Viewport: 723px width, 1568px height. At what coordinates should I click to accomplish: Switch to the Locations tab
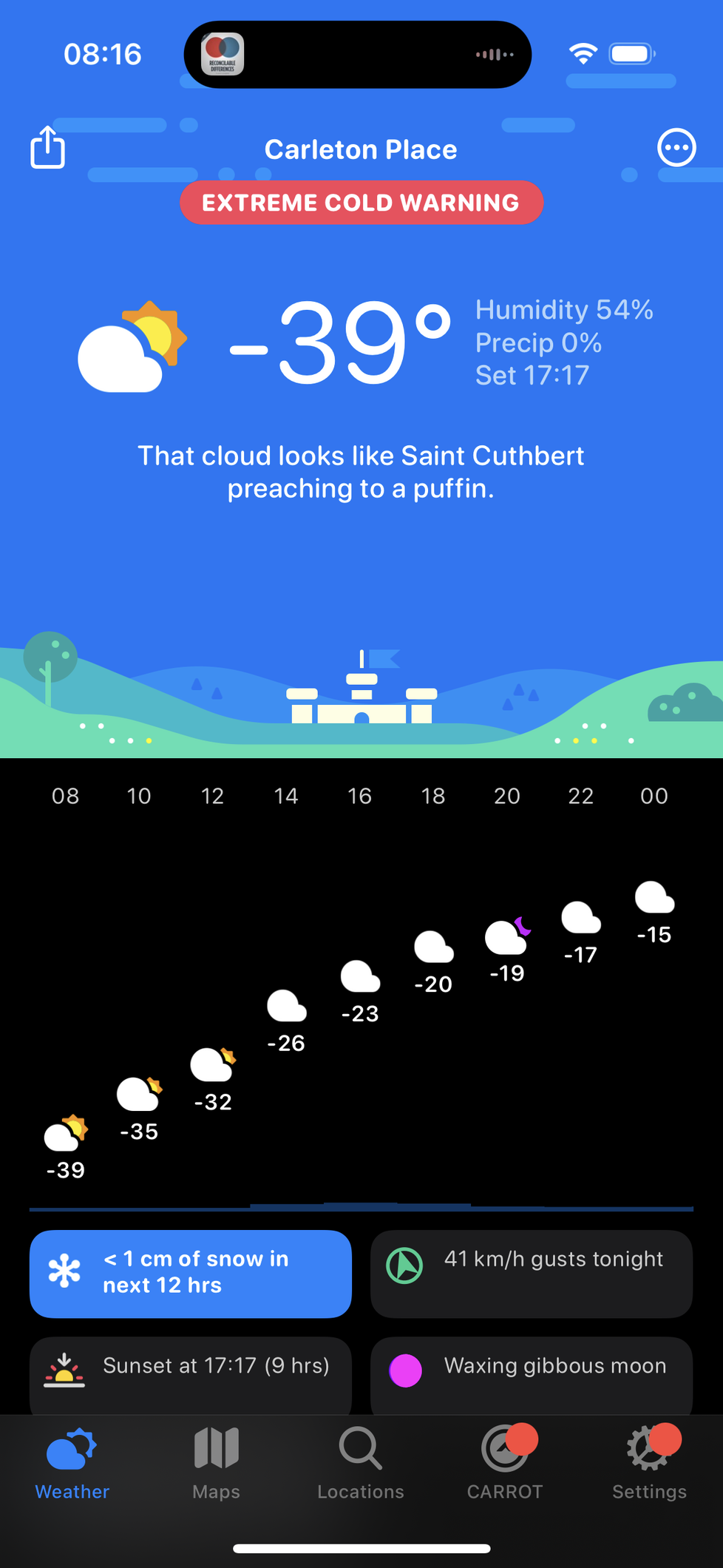pyautogui.click(x=361, y=1464)
